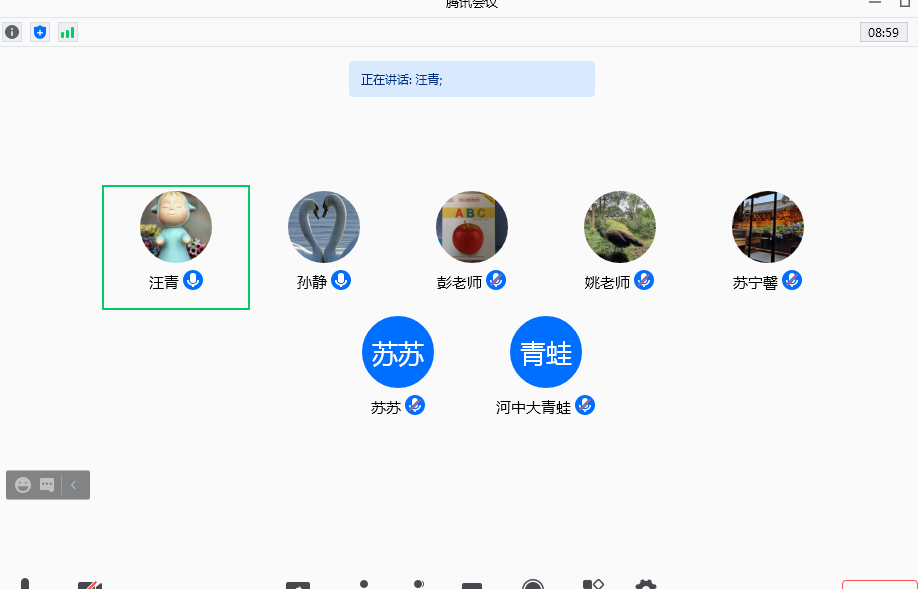Open the security shield icon
Viewport: 918px width, 589px height.
(40, 32)
